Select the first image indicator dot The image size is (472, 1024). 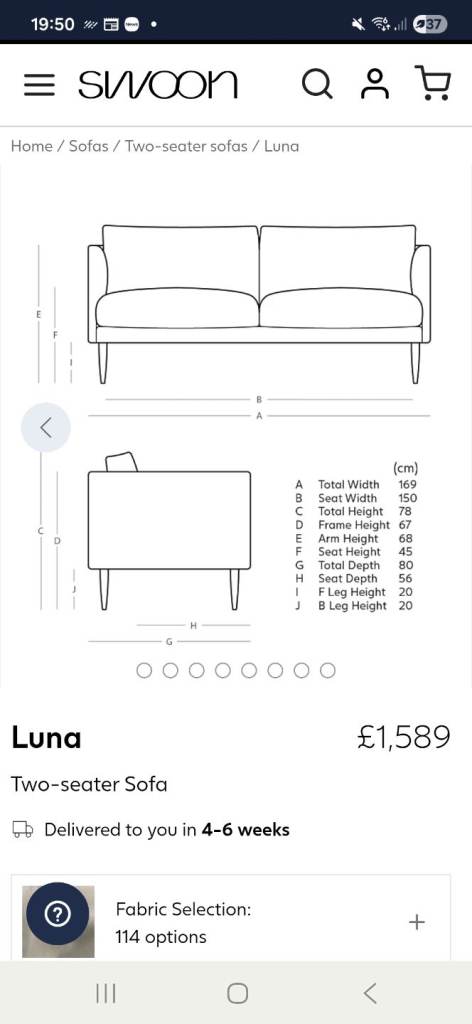tap(144, 671)
